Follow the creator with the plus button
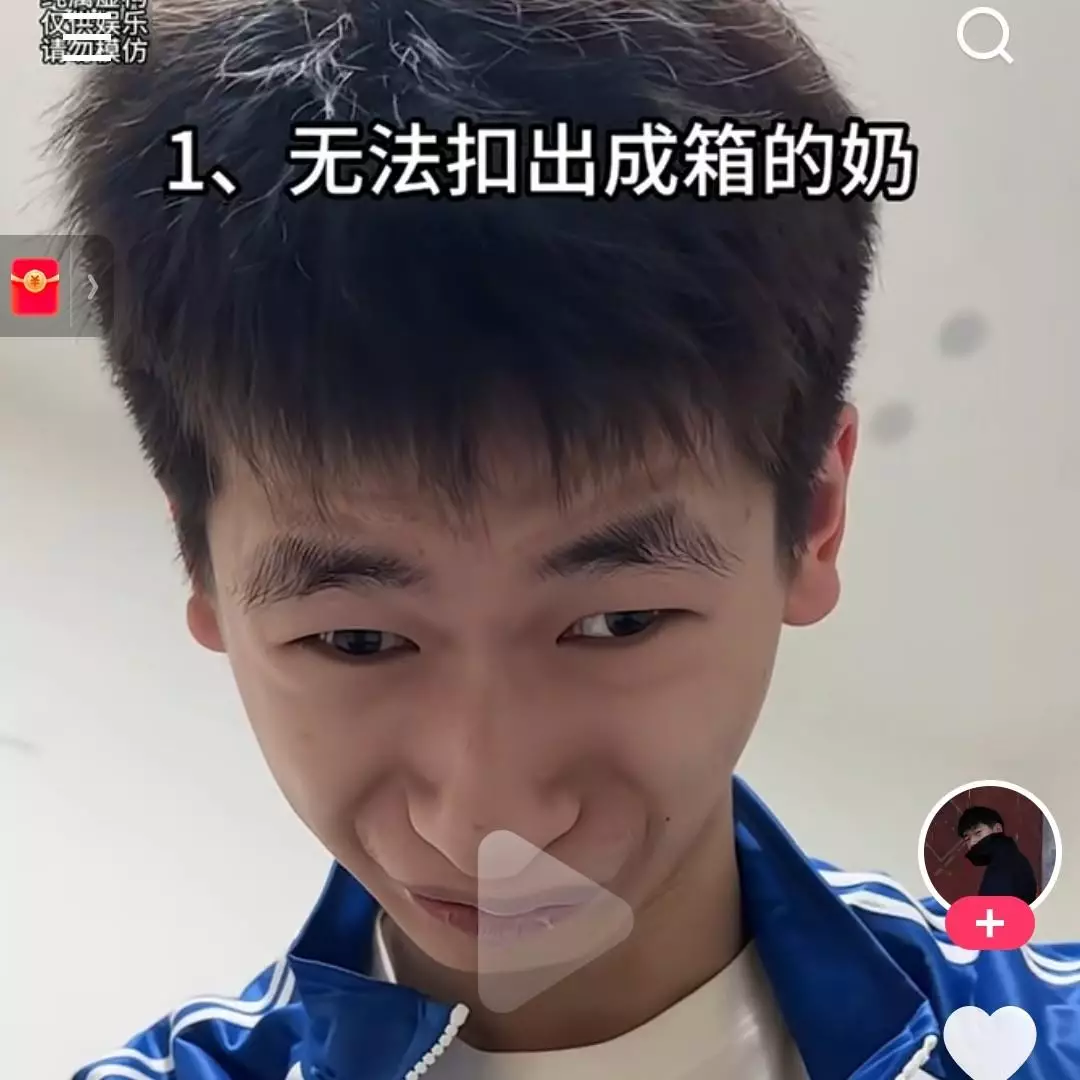This screenshot has width=1080, height=1080. point(989,923)
